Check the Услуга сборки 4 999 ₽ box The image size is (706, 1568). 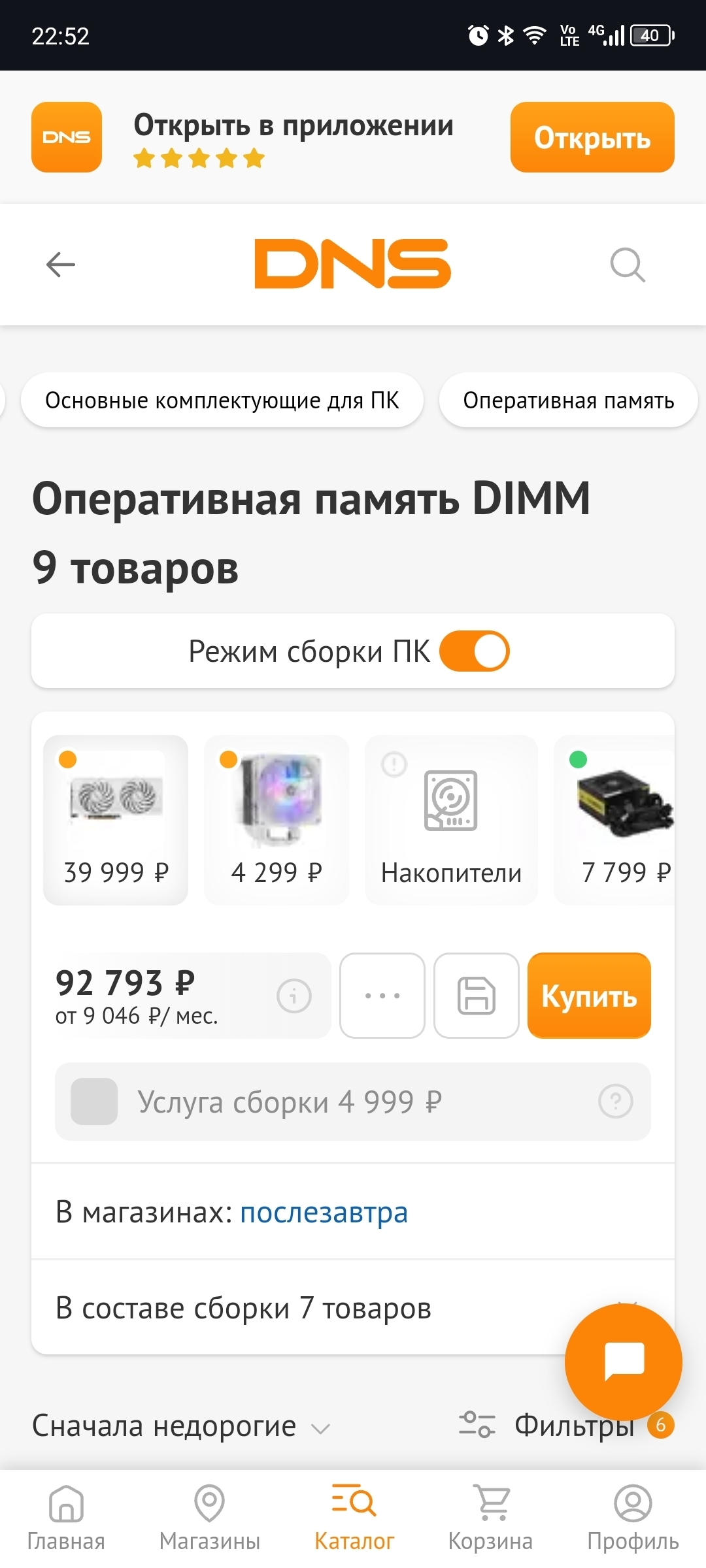(94, 1102)
